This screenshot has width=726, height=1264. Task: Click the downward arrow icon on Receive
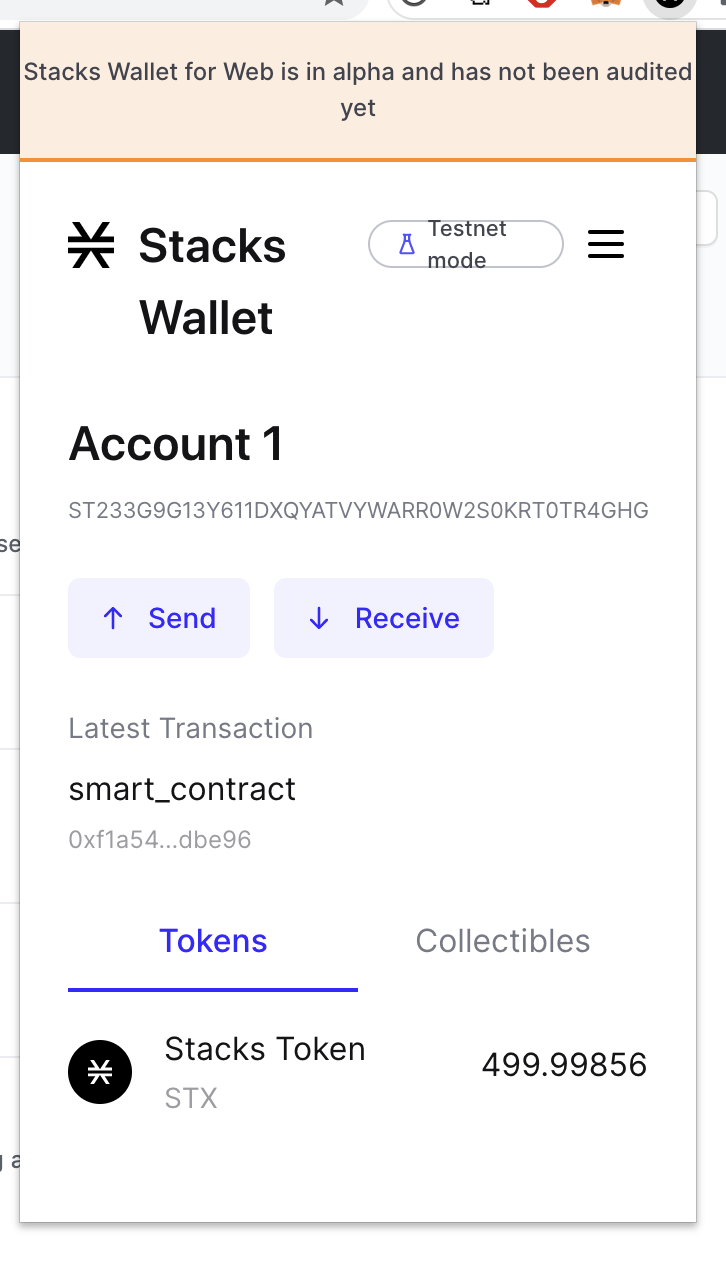coord(318,618)
